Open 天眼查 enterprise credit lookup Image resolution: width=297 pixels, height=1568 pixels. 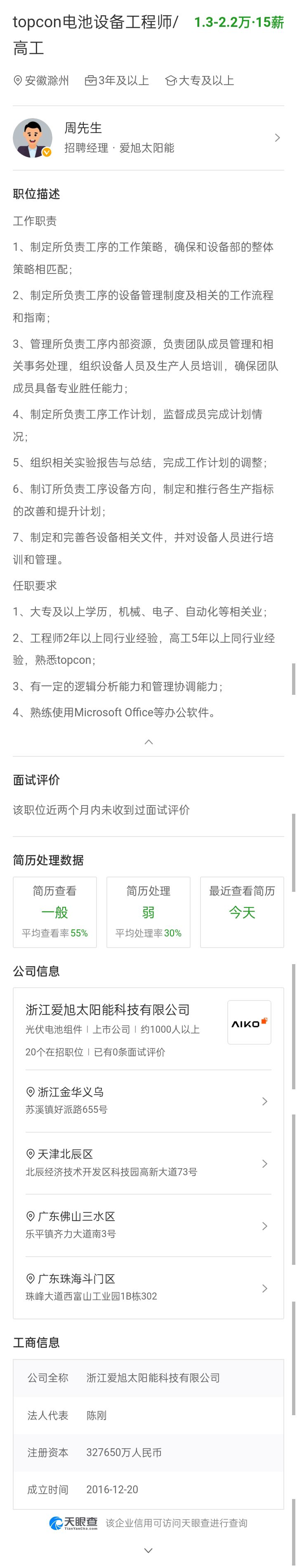pos(148,1523)
